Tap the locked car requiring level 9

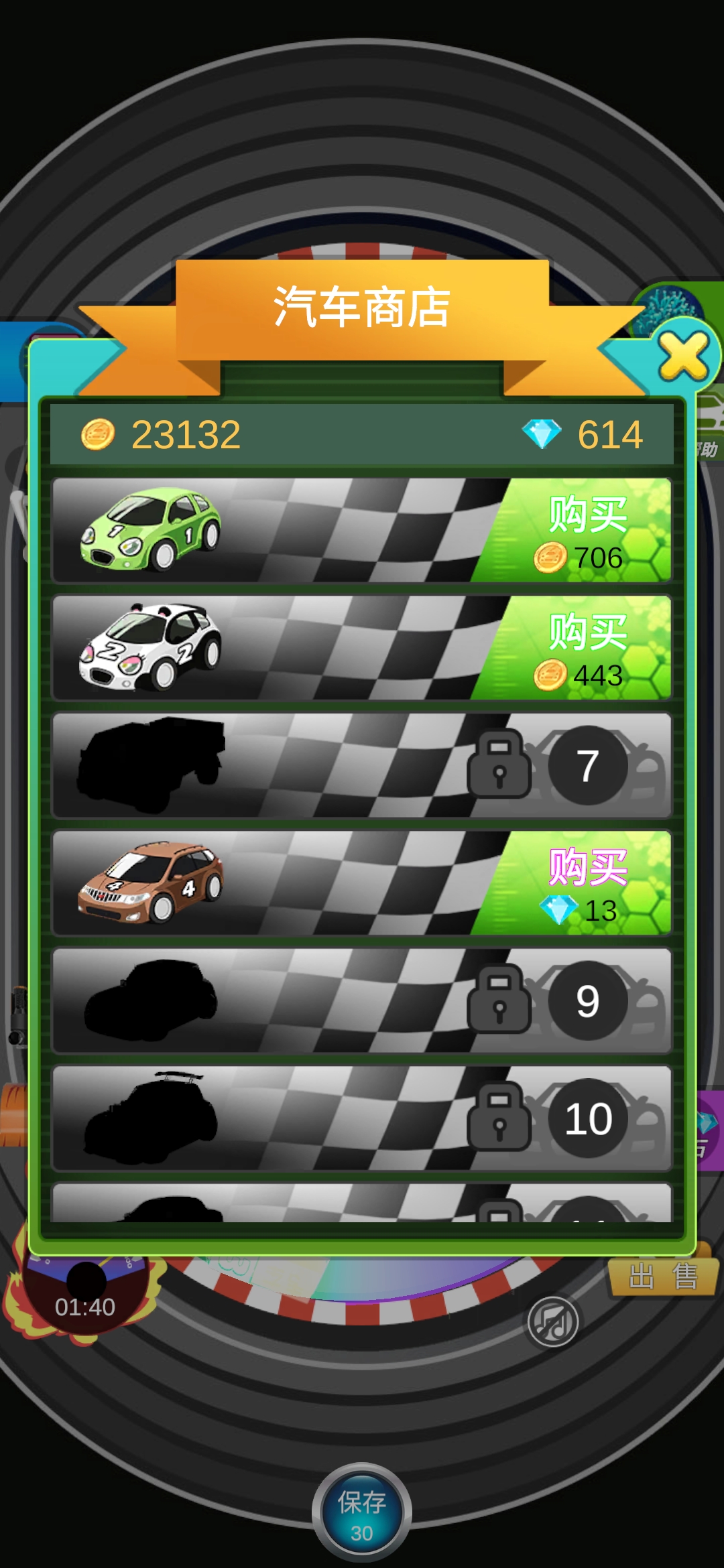pyautogui.click(x=362, y=1000)
